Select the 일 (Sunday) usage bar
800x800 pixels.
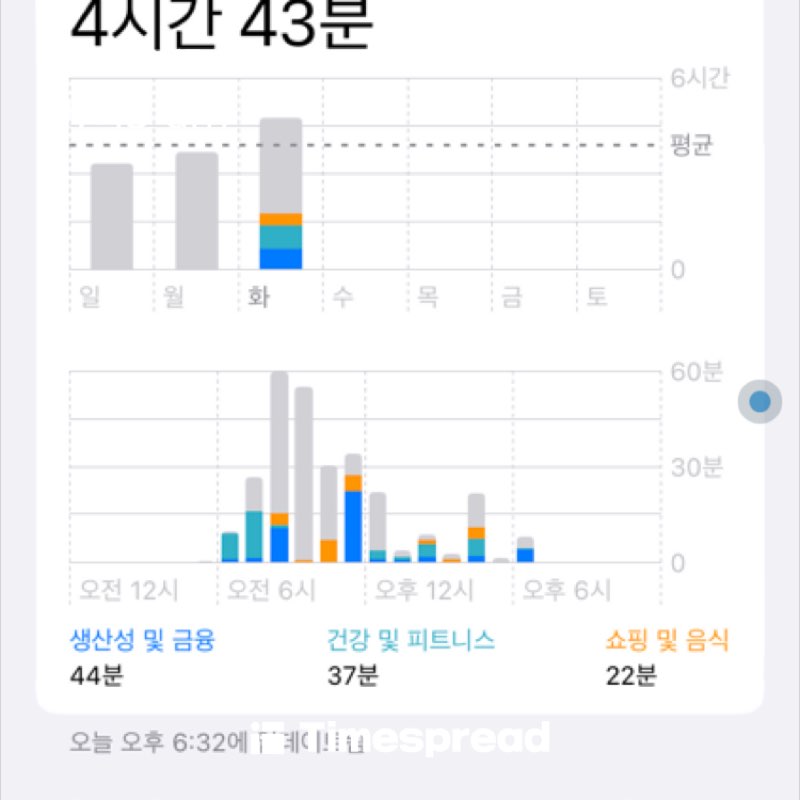[x=111, y=217]
